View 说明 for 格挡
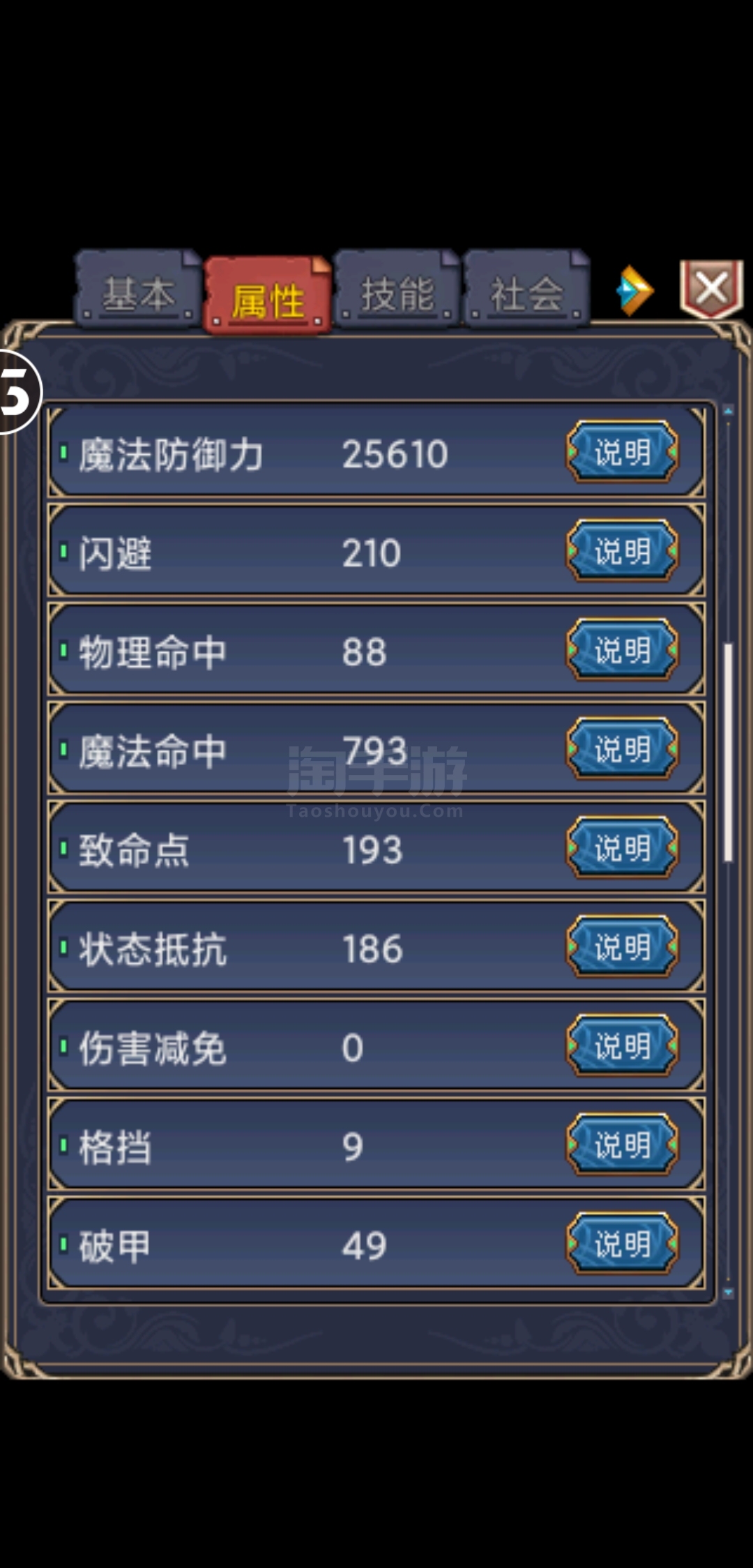 tap(622, 1145)
